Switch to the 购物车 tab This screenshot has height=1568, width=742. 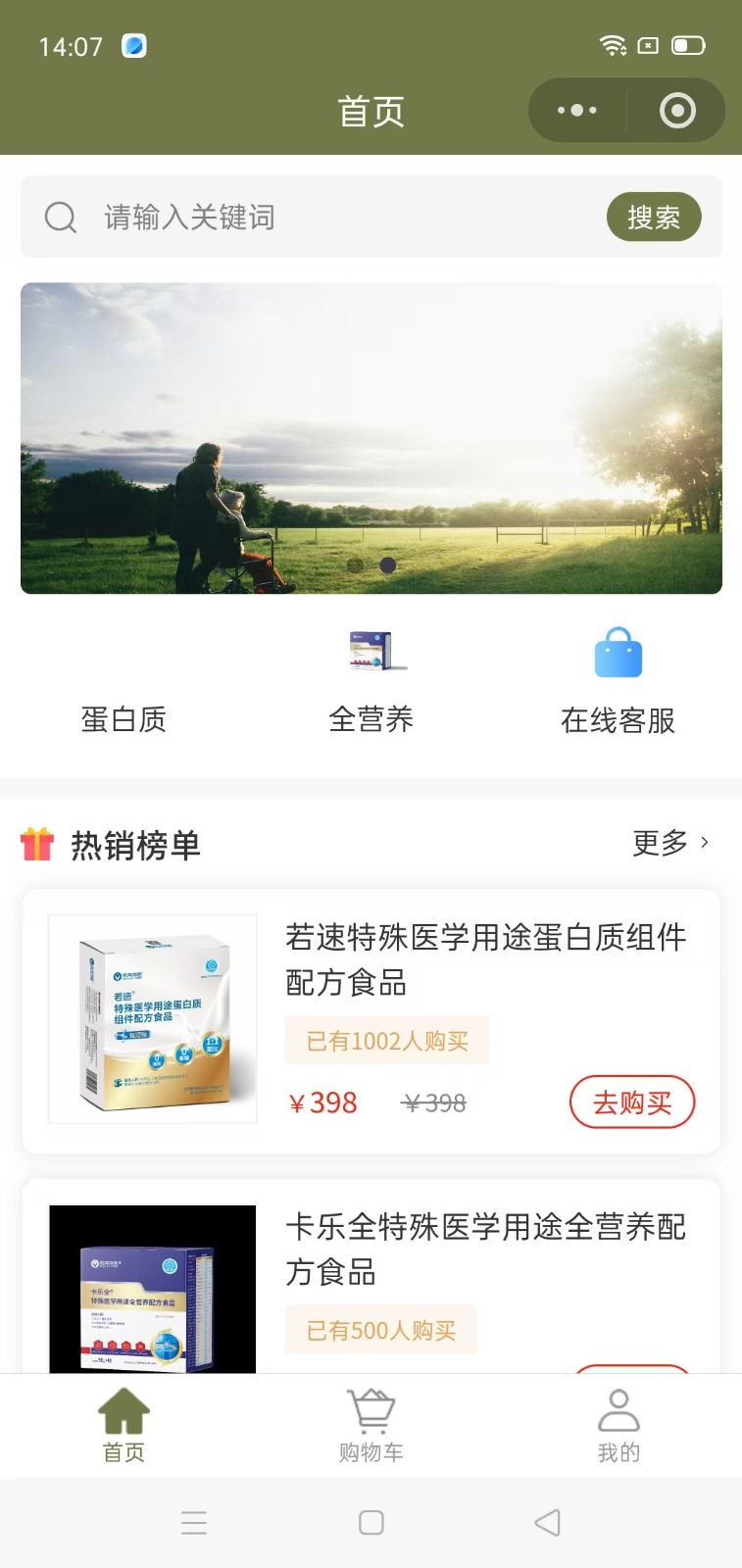click(x=371, y=1426)
